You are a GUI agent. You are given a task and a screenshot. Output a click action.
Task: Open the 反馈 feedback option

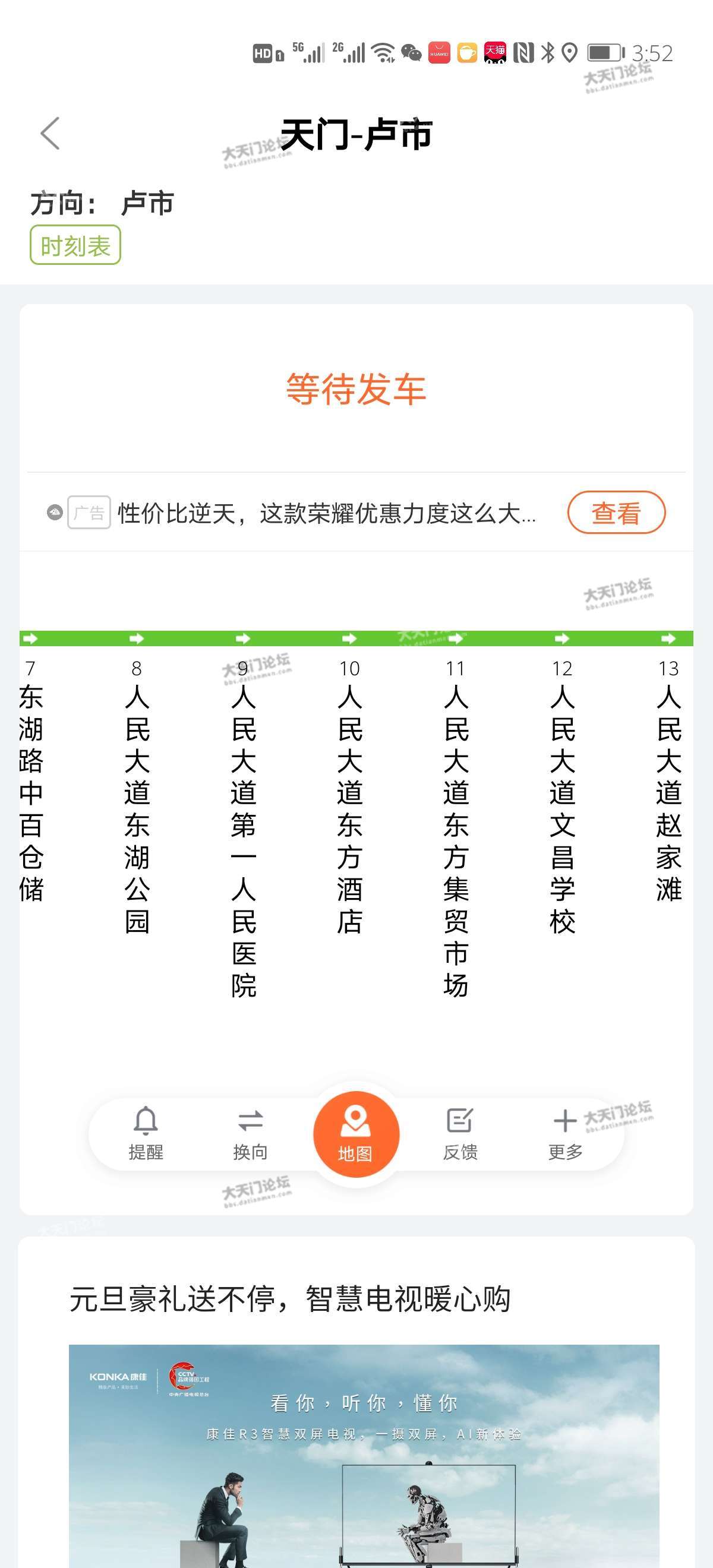click(x=460, y=1133)
